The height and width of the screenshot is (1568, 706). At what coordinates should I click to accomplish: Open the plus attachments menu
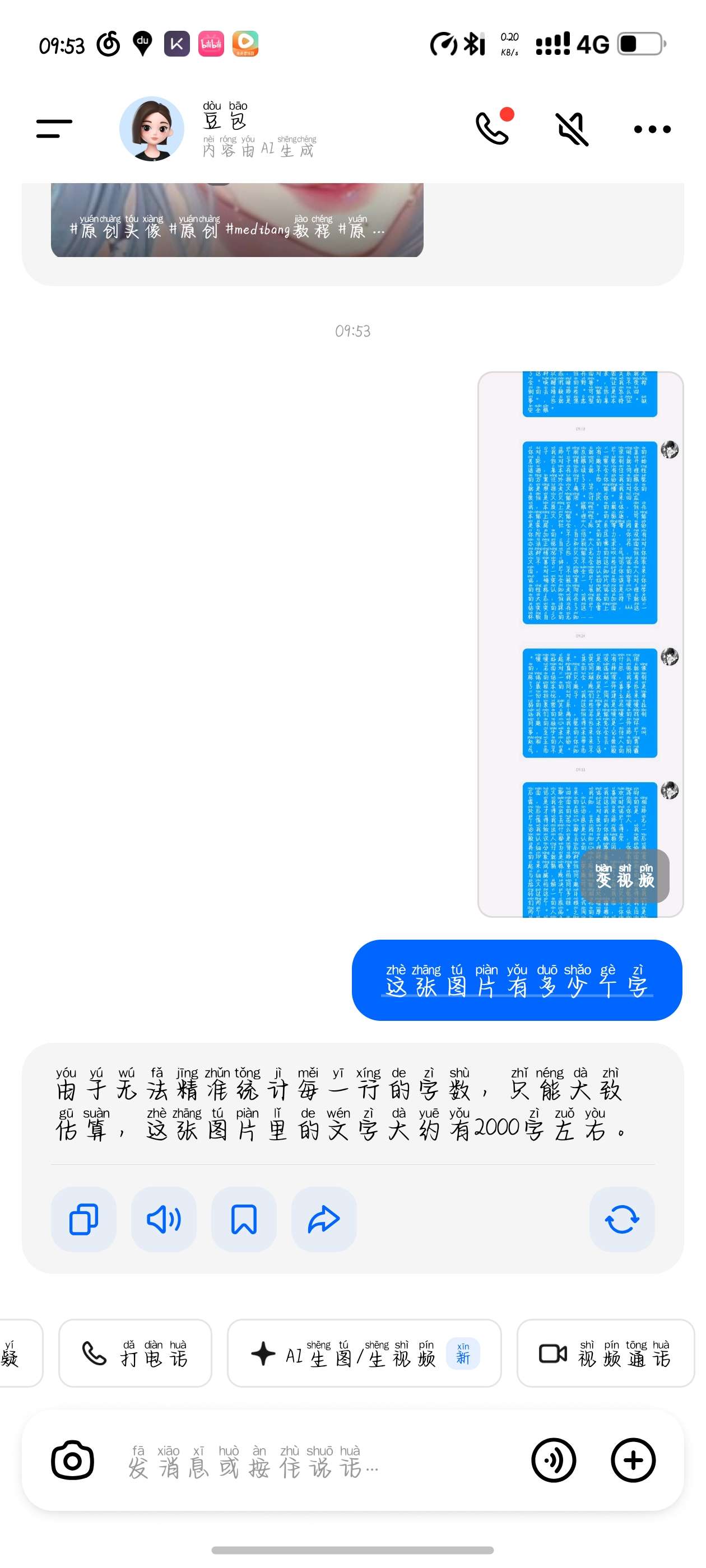633,1460
